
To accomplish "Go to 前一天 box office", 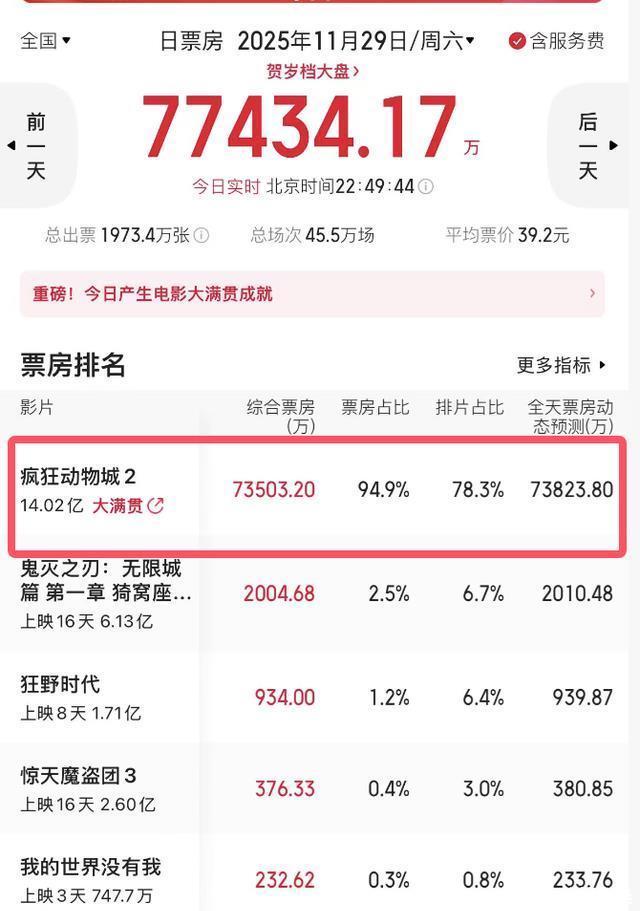I will point(36,146).
